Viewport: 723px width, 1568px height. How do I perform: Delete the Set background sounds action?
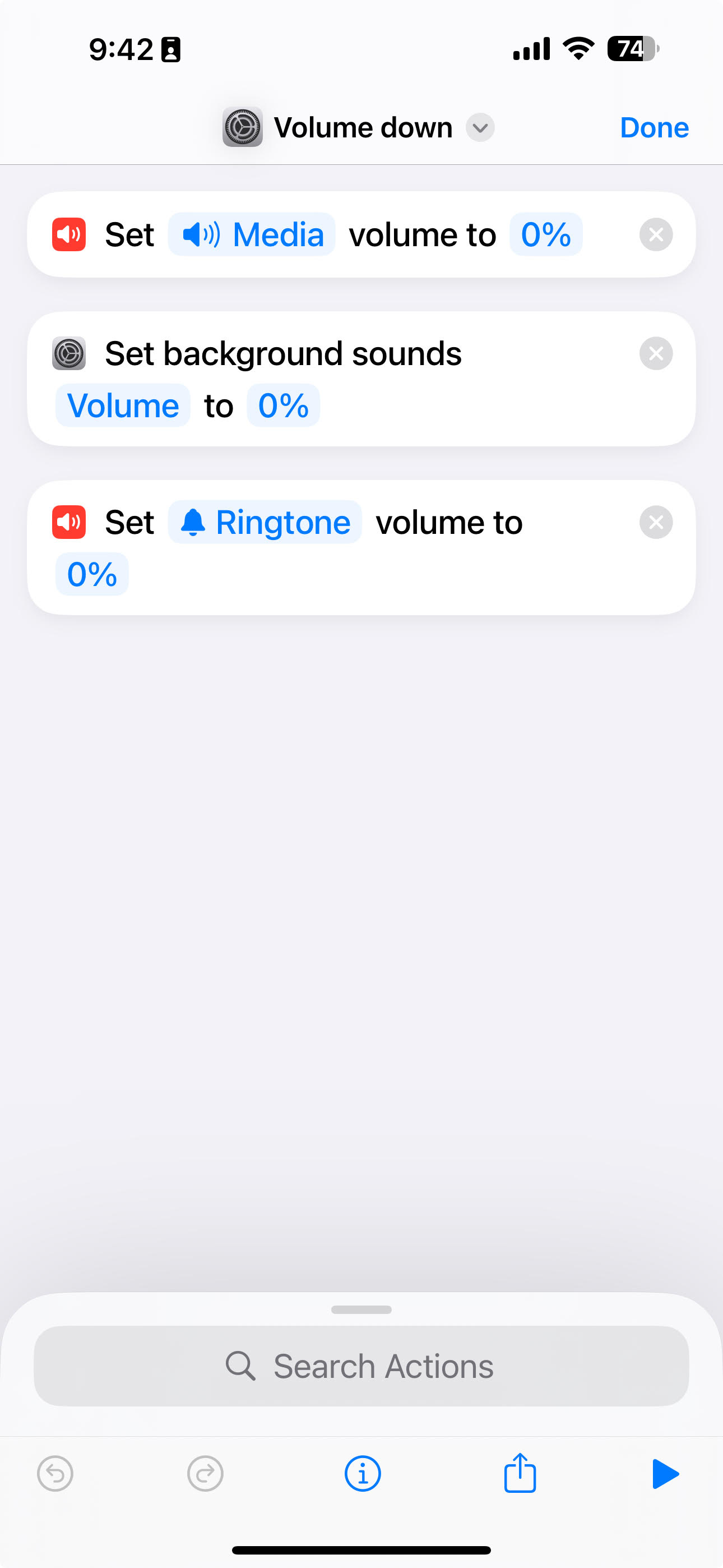(x=655, y=353)
